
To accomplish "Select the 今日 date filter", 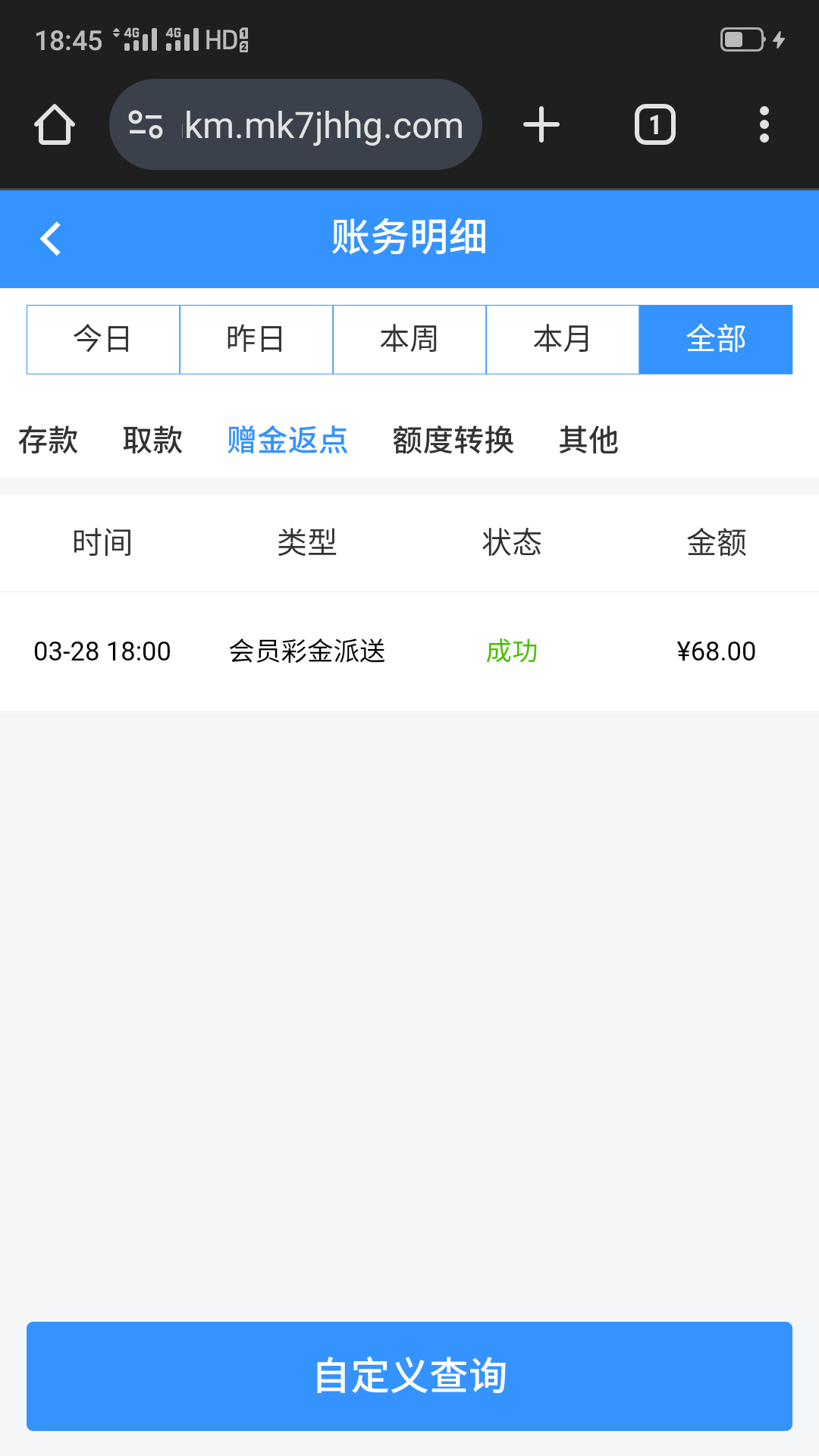I will coord(102,339).
